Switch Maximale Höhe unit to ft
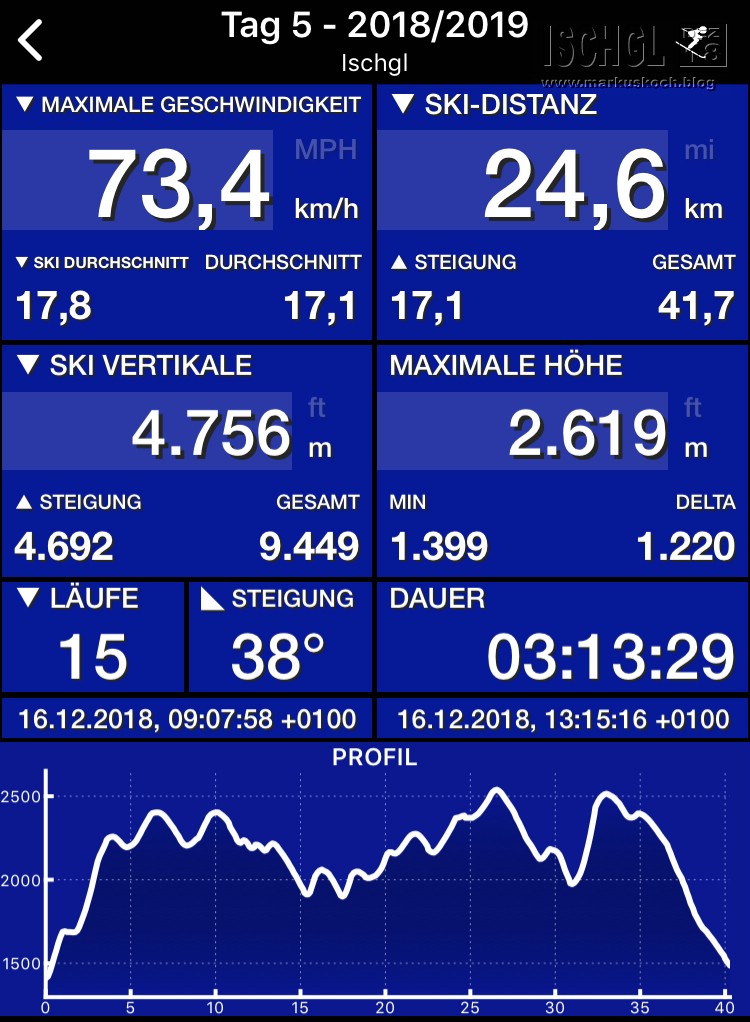Image resolution: width=750 pixels, height=1022 pixels. pos(692,408)
